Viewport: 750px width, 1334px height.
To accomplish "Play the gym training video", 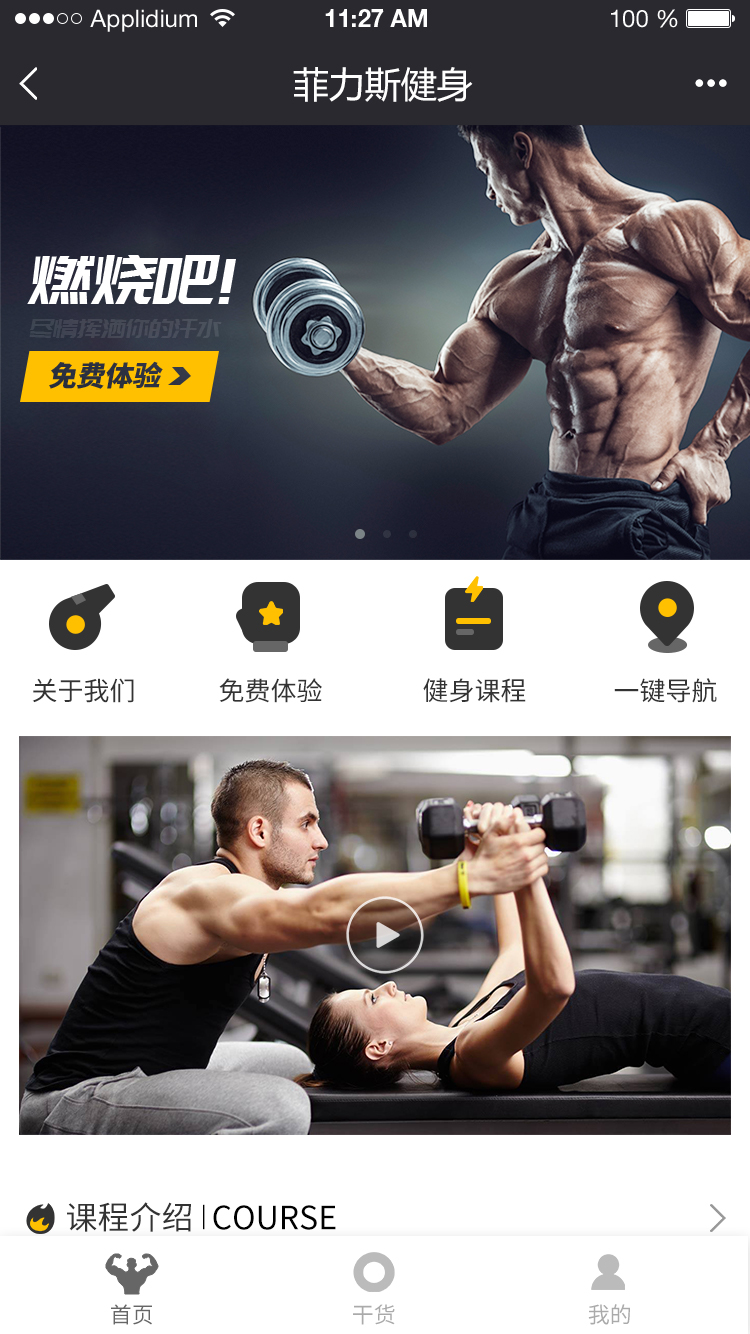I will tap(385, 935).
